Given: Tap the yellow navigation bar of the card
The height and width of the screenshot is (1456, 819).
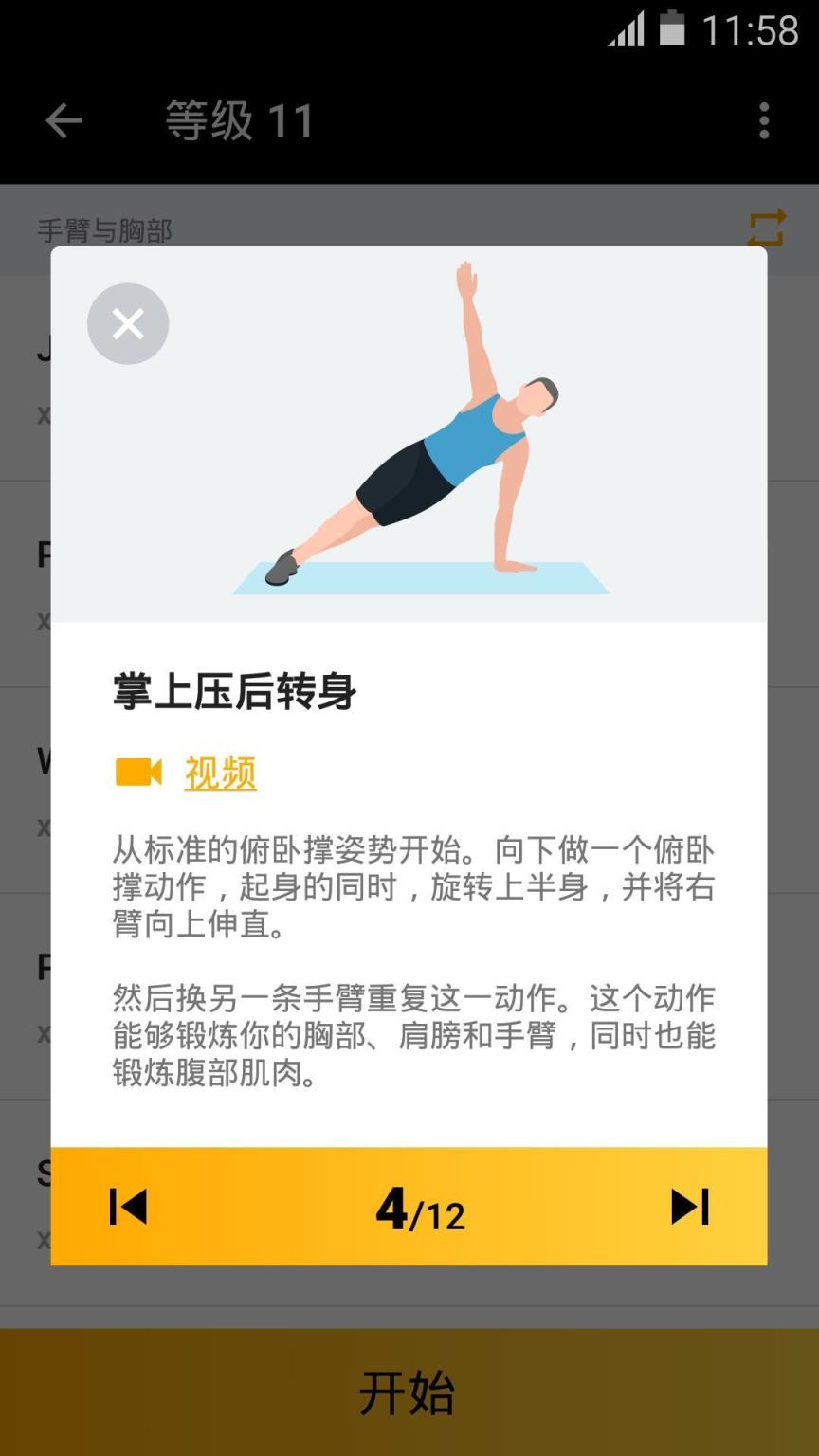Looking at the screenshot, I should tap(409, 1206).
